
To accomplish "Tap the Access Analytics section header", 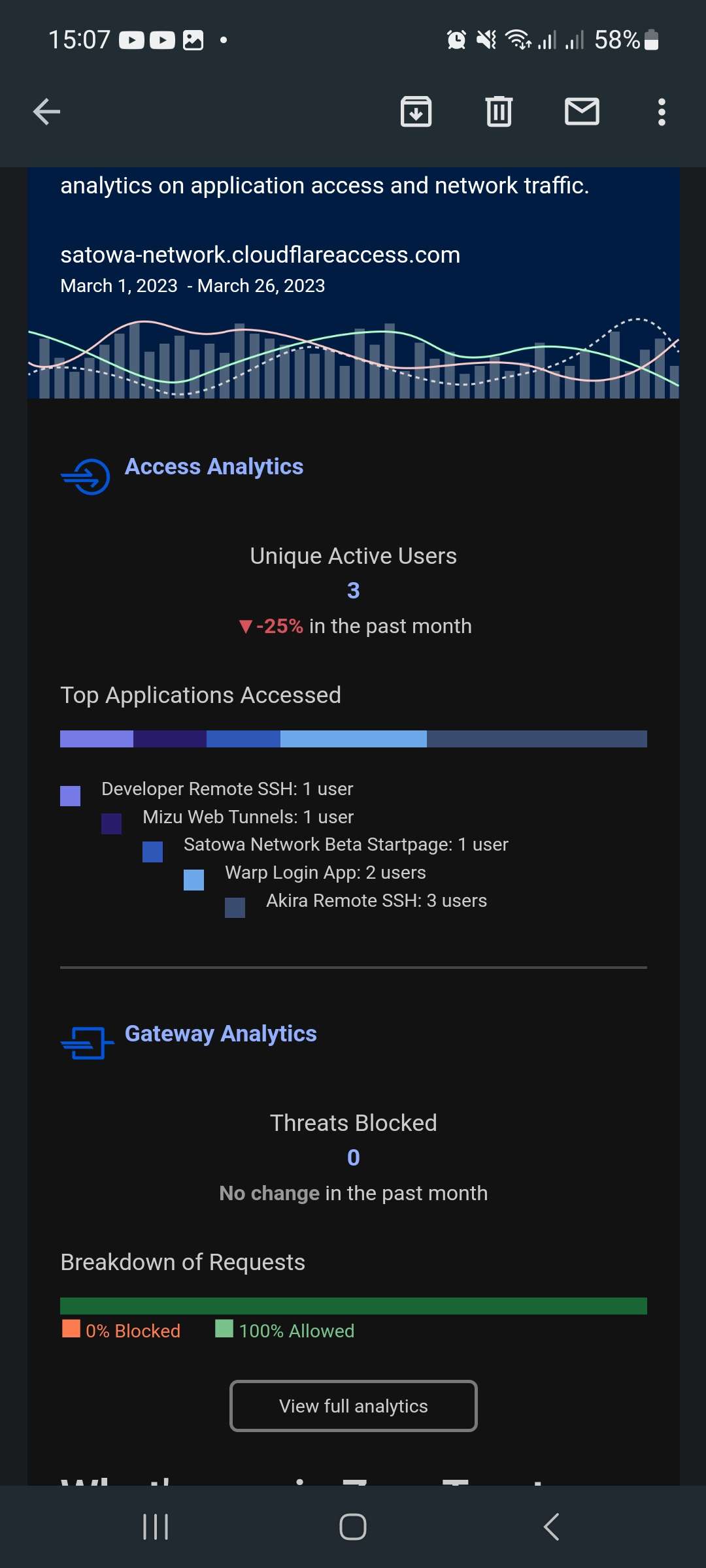I will (x=214, y=466).
